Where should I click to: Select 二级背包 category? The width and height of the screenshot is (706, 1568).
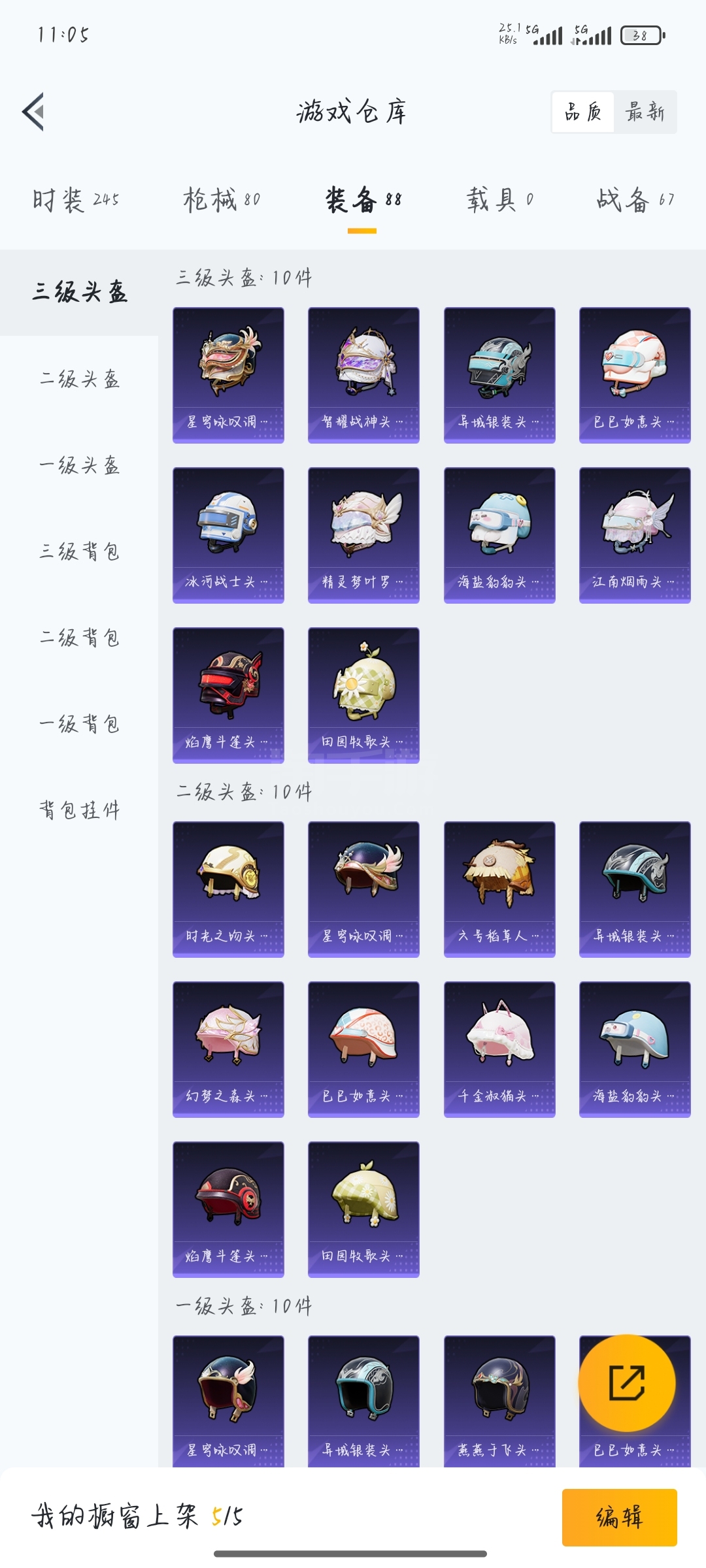click(x=79, y=638)
